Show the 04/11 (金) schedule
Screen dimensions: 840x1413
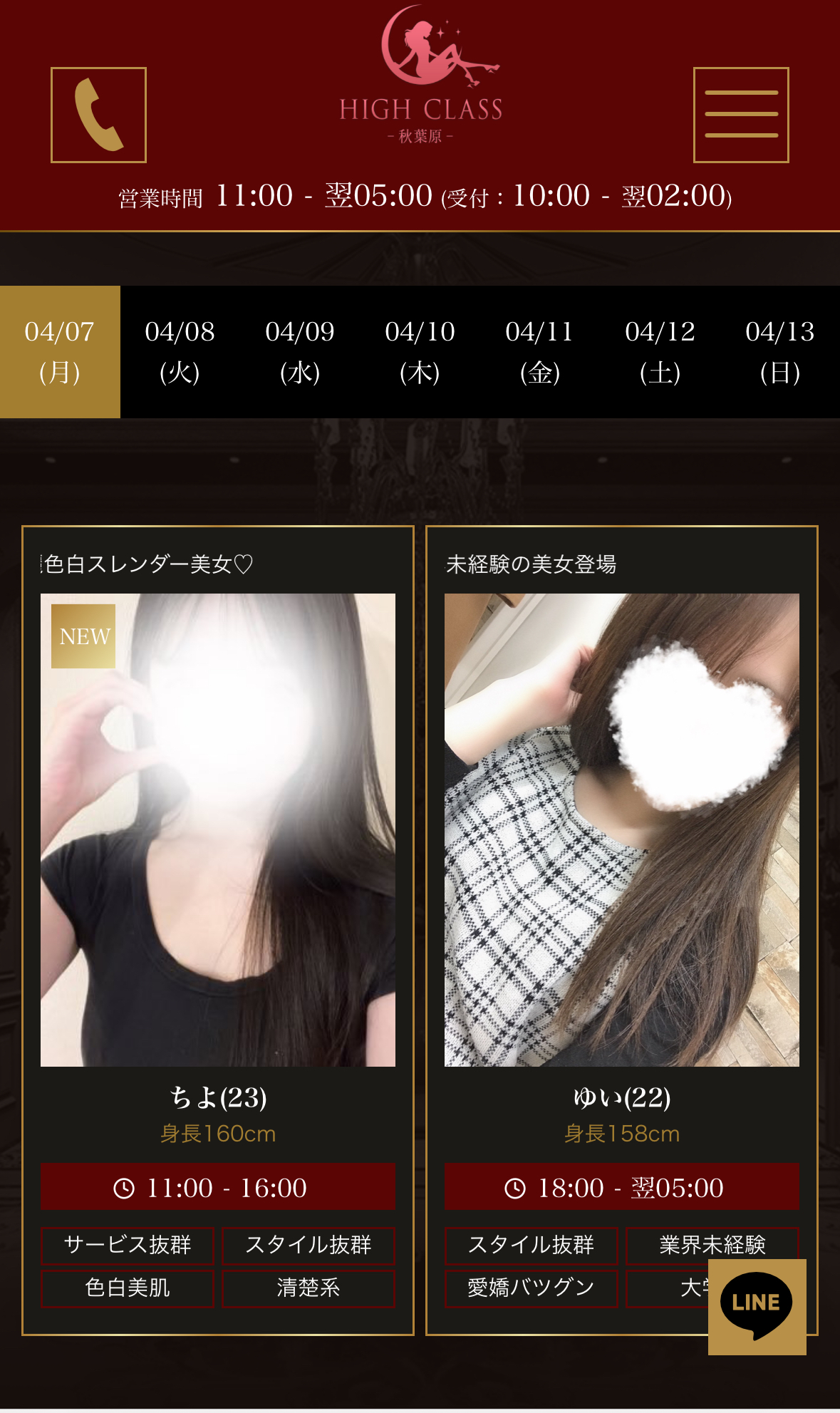540,352
